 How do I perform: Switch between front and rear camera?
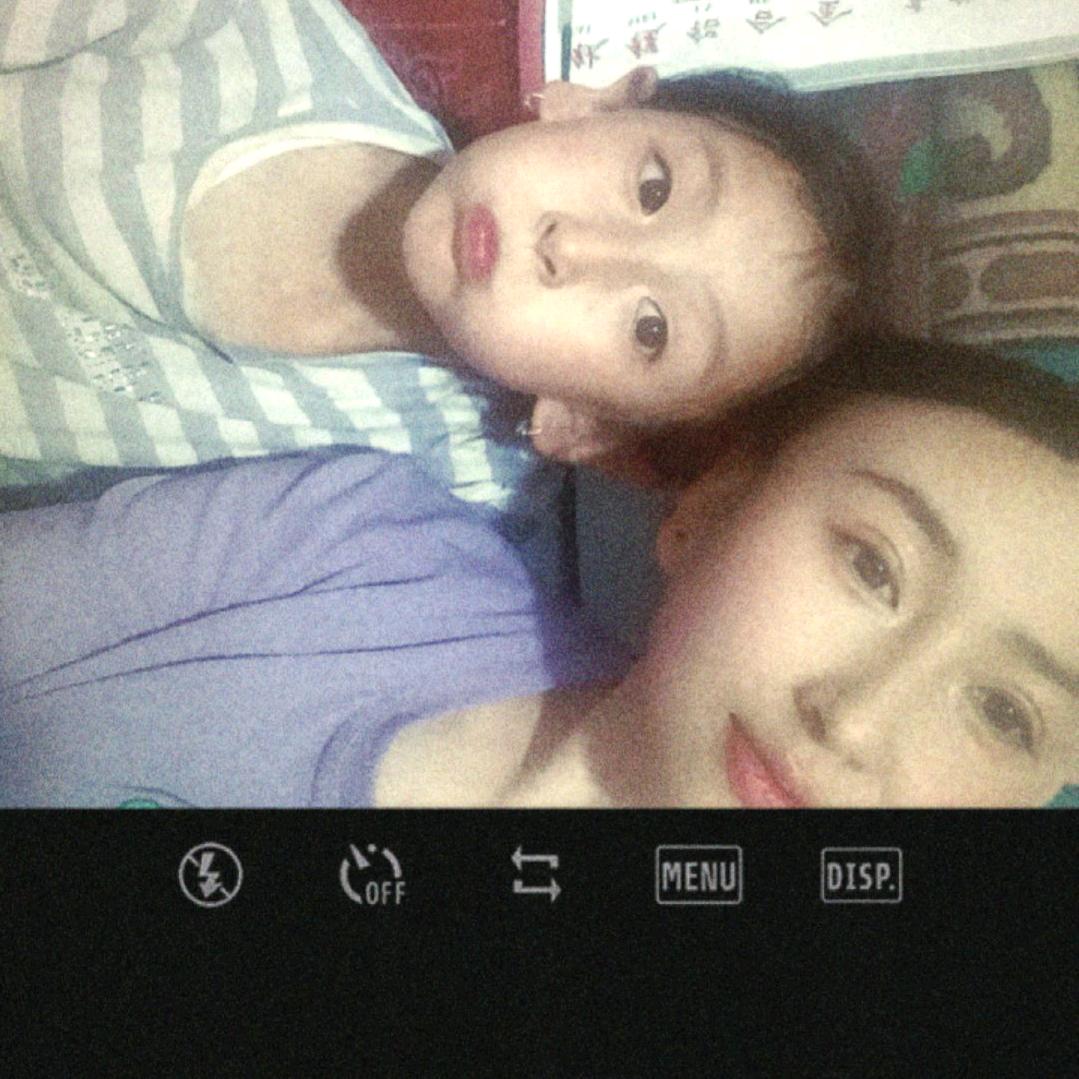(536, 874)
